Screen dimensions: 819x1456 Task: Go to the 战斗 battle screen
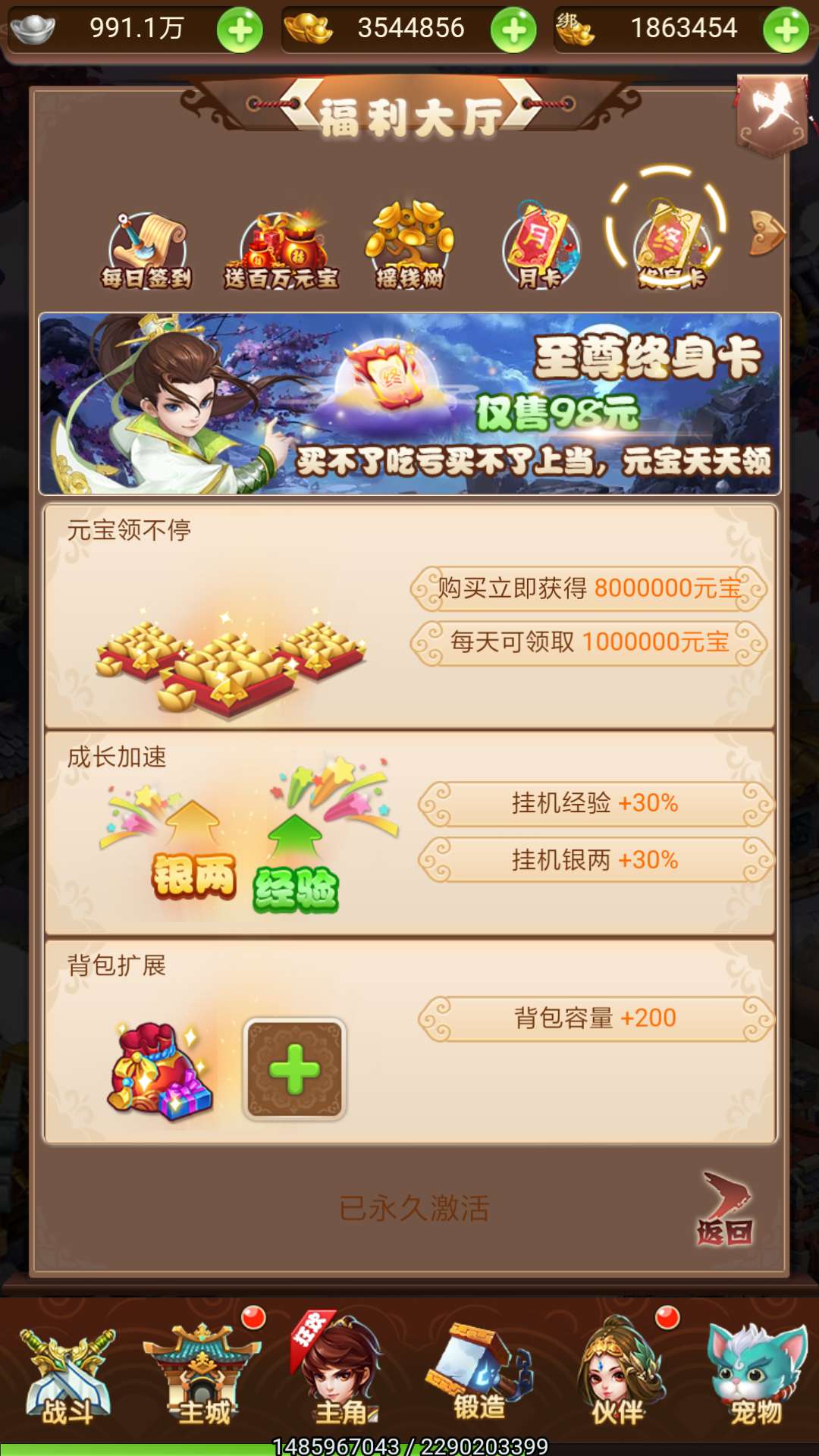[x=67, y=1376]
